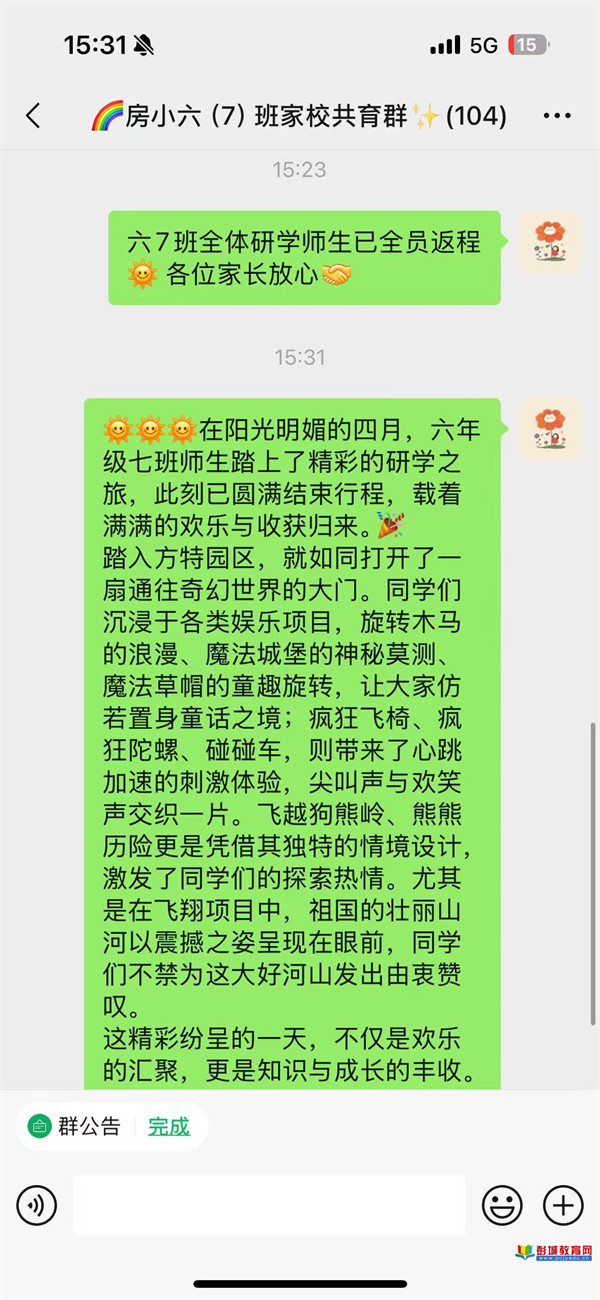
Task: Open the emoji sticker panel
Action: [x=502, y=1205]
